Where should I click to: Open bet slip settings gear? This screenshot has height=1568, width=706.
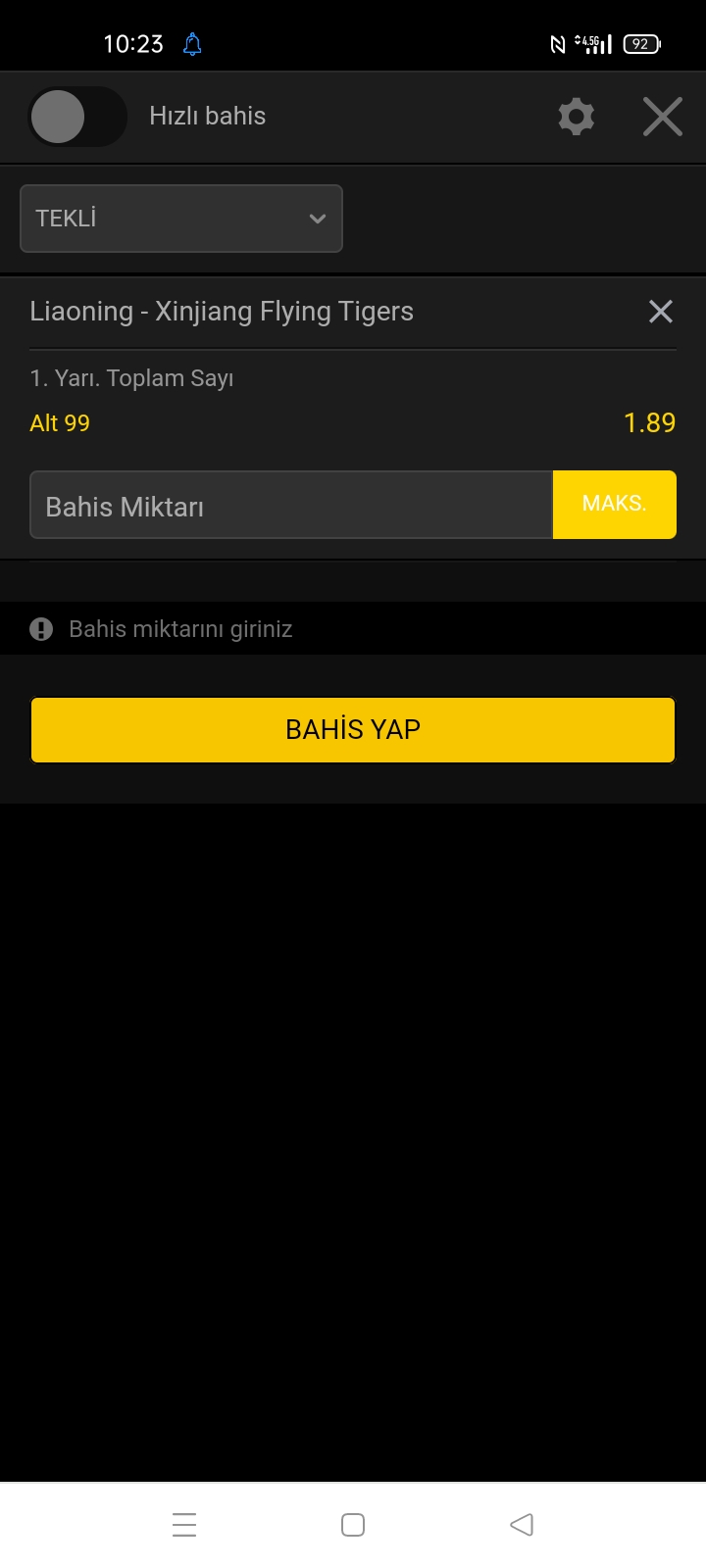(x=577, y=117)
